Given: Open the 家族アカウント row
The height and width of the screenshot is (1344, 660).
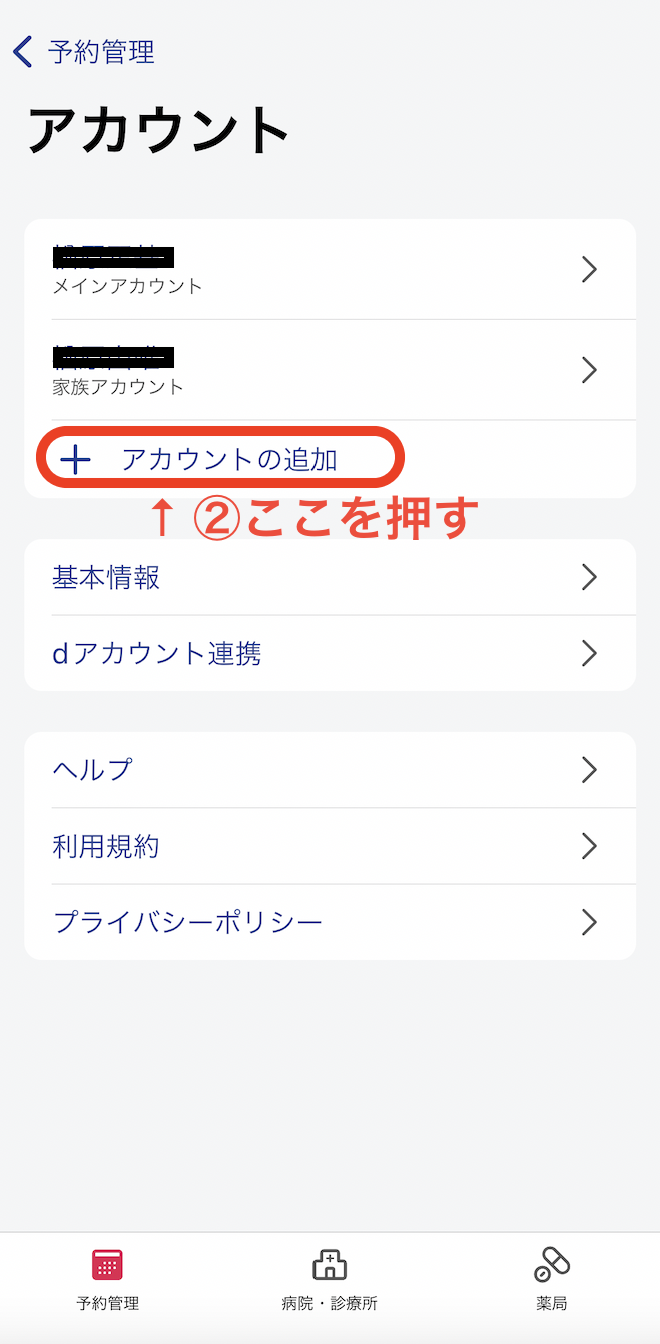Looking at the screenshot, I should point(330,370).
